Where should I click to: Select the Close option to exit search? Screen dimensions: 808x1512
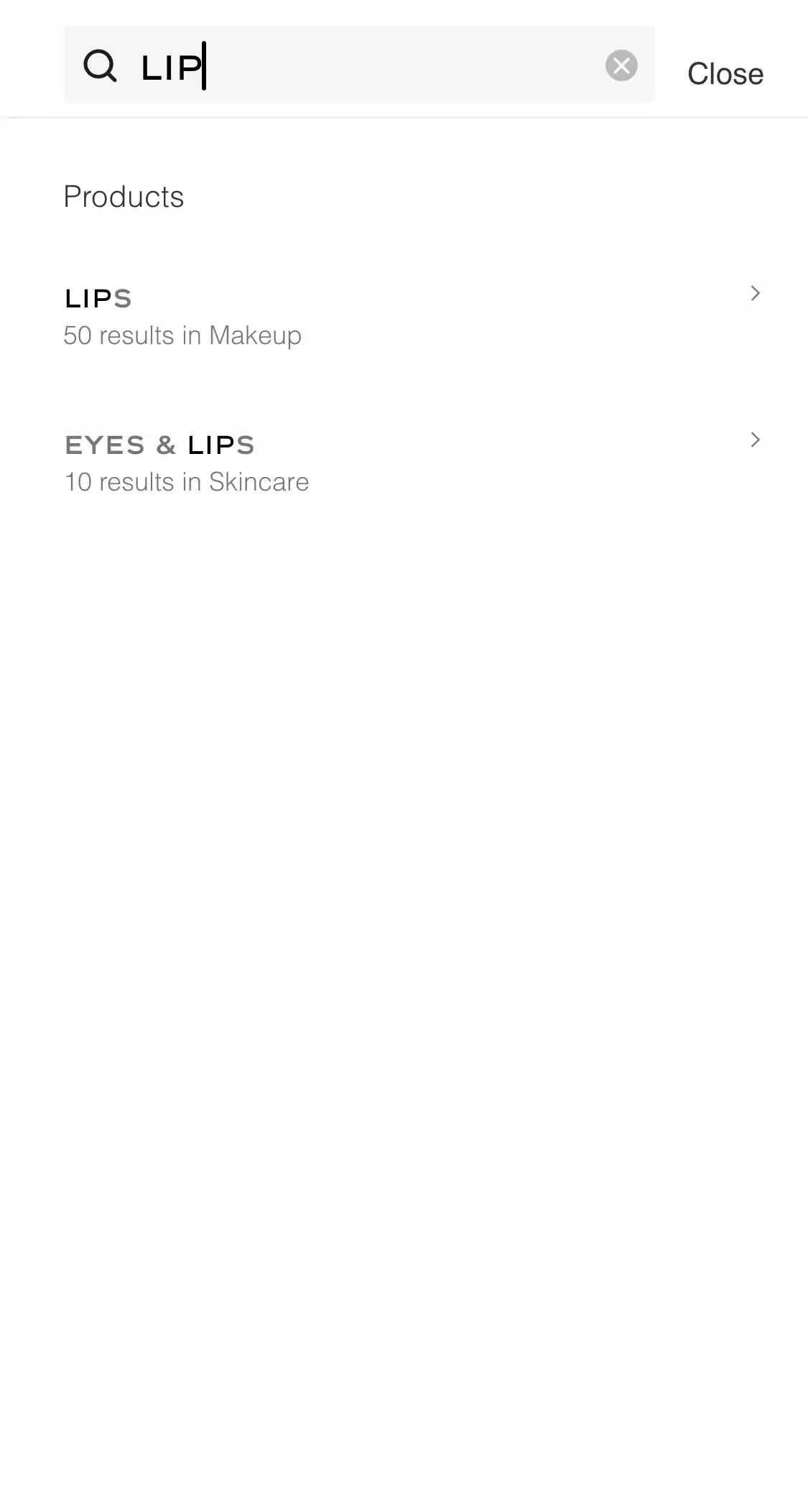[x=725, y=73]
